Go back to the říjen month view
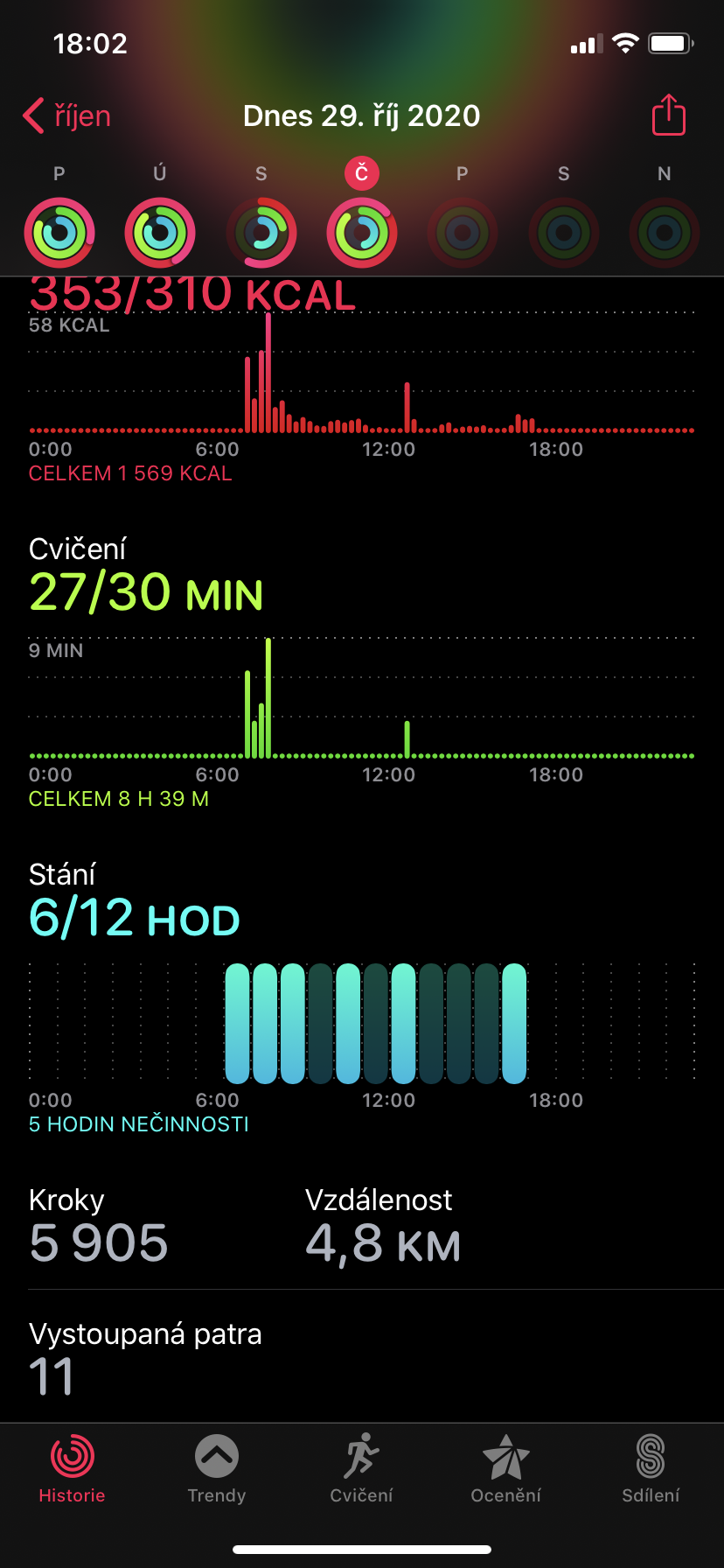724x1568 pixels. click(x=67, y=115)
